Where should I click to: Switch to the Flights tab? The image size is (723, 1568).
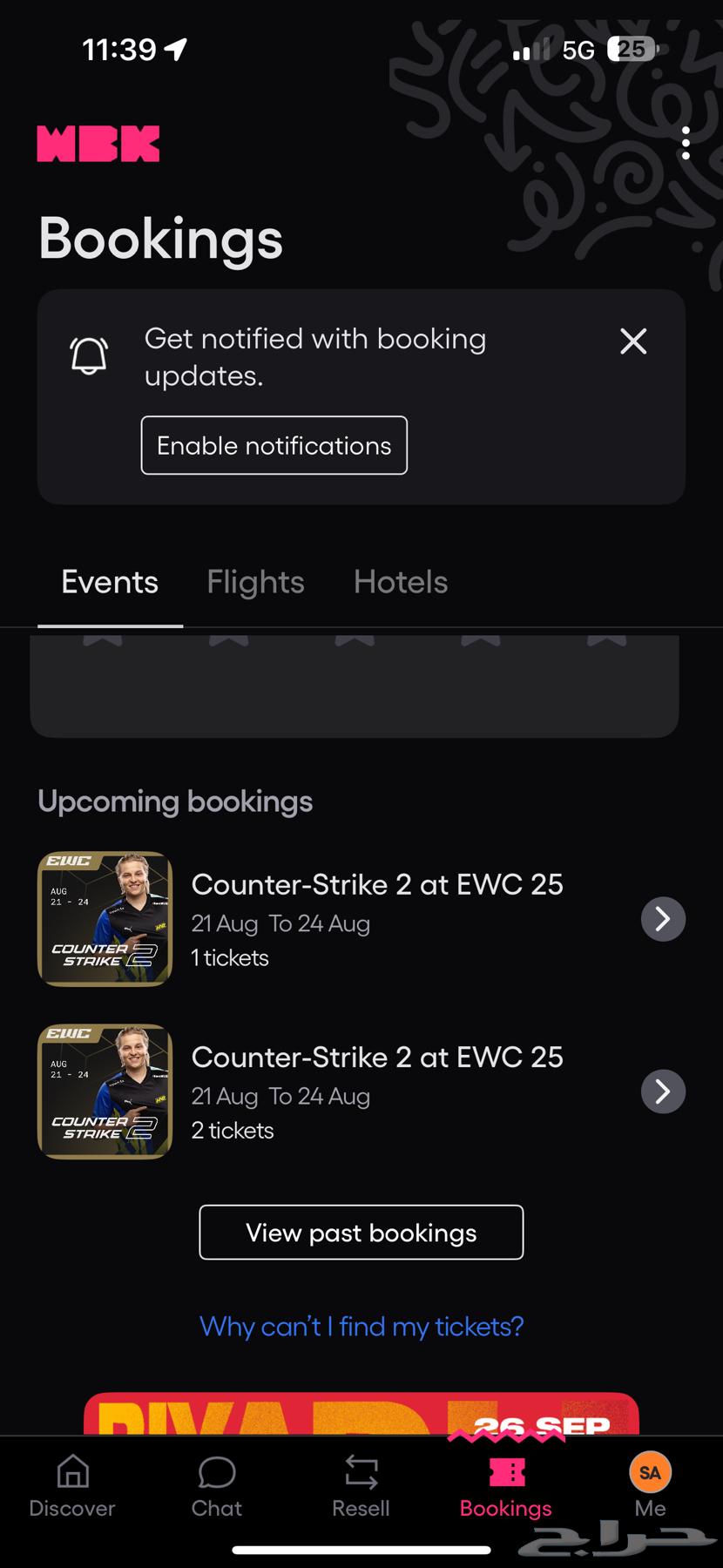[255, 582]
